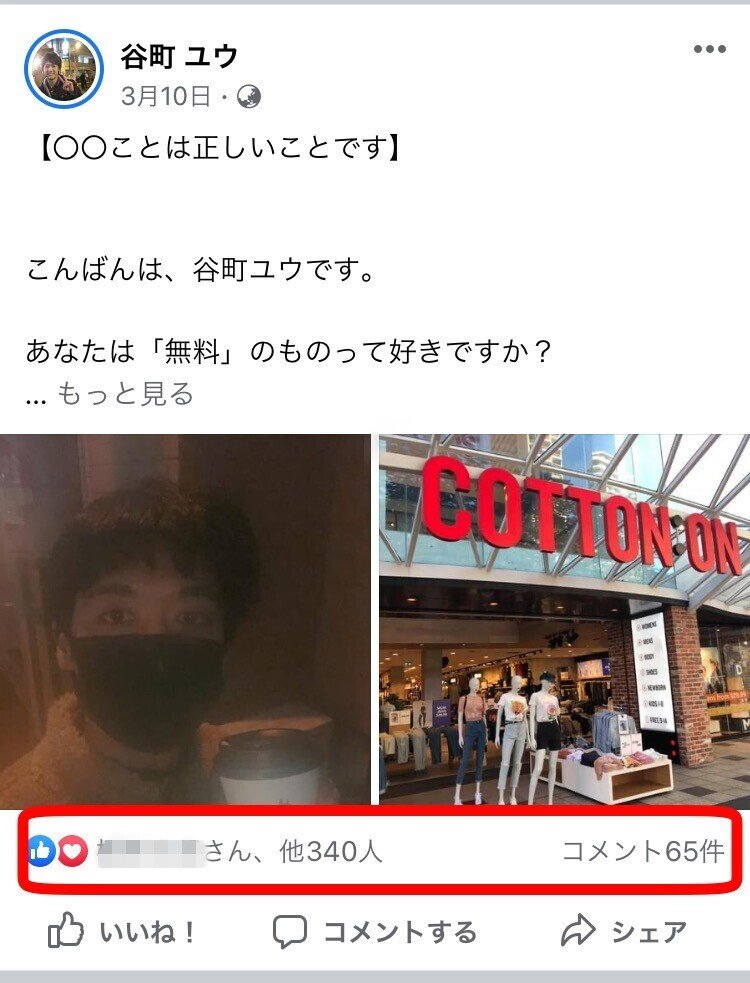This screenshot has height=983, width=750.
Task: Open the three-dot post options menu
Action: point(709,50)
